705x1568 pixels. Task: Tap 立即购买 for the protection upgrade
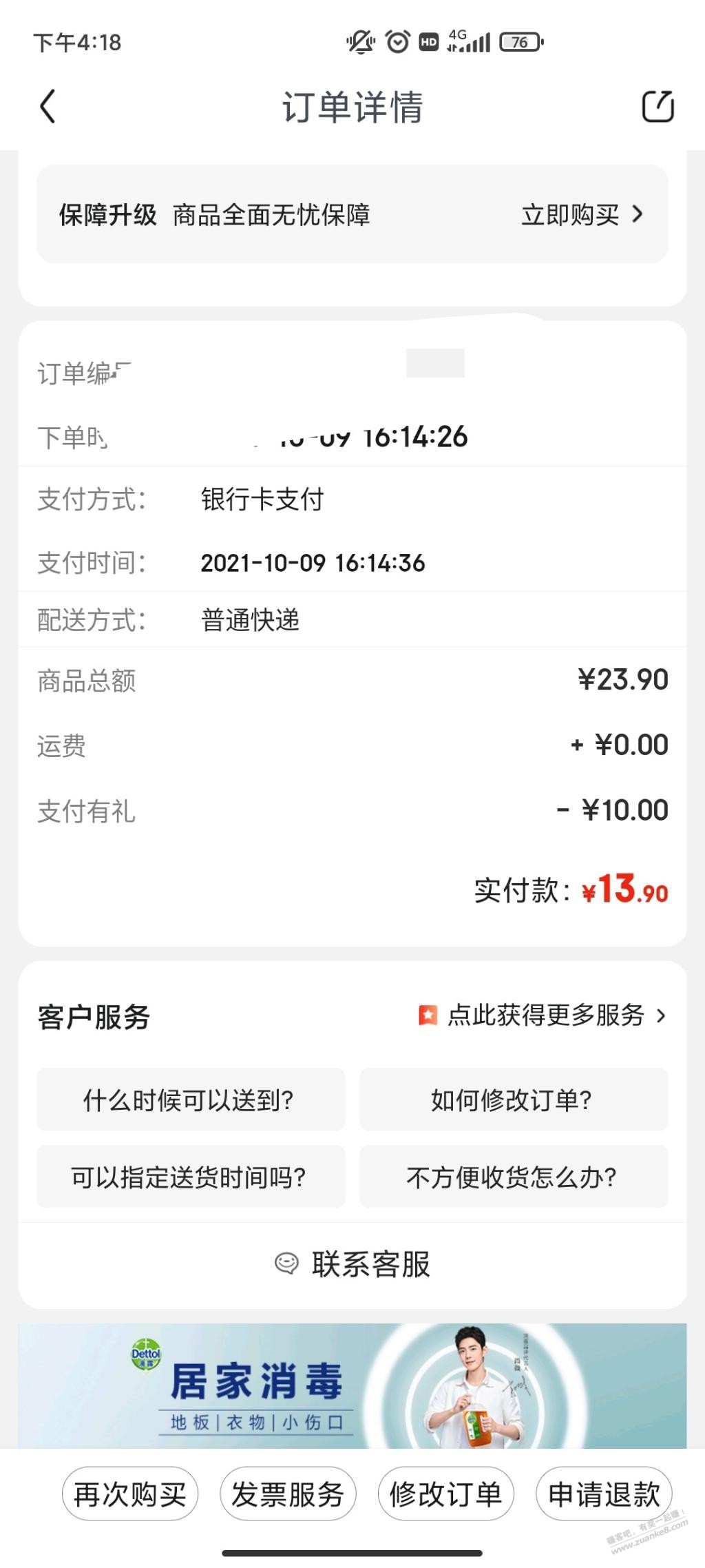tap(582, 215)
